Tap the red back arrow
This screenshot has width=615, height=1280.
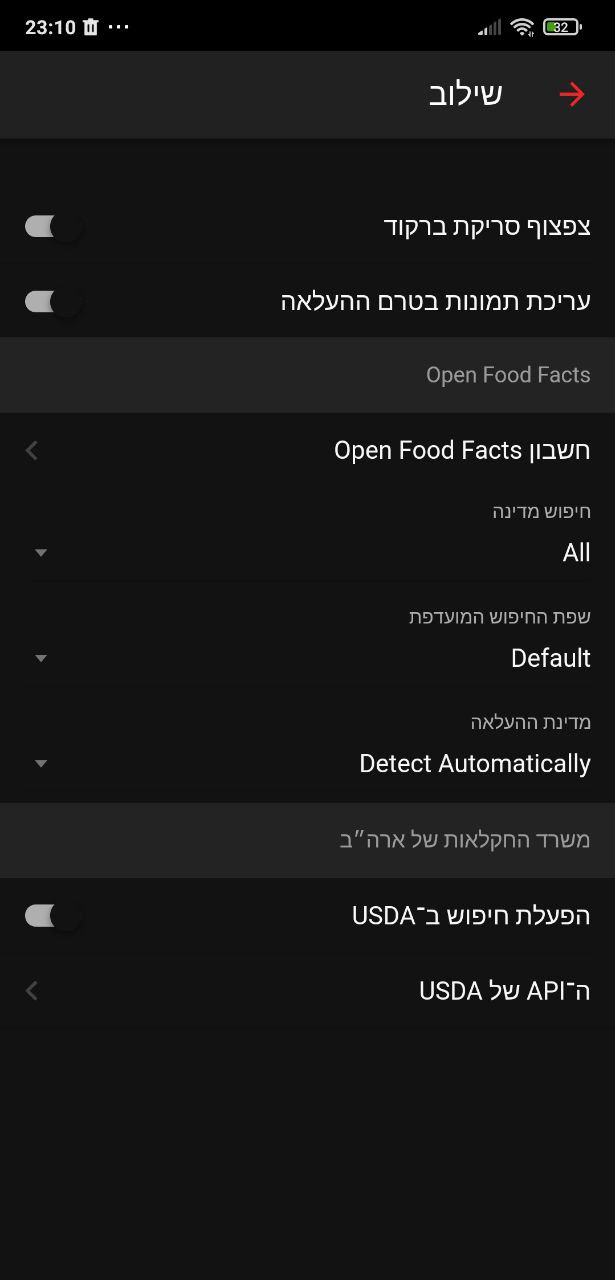[x=572, y=95]
